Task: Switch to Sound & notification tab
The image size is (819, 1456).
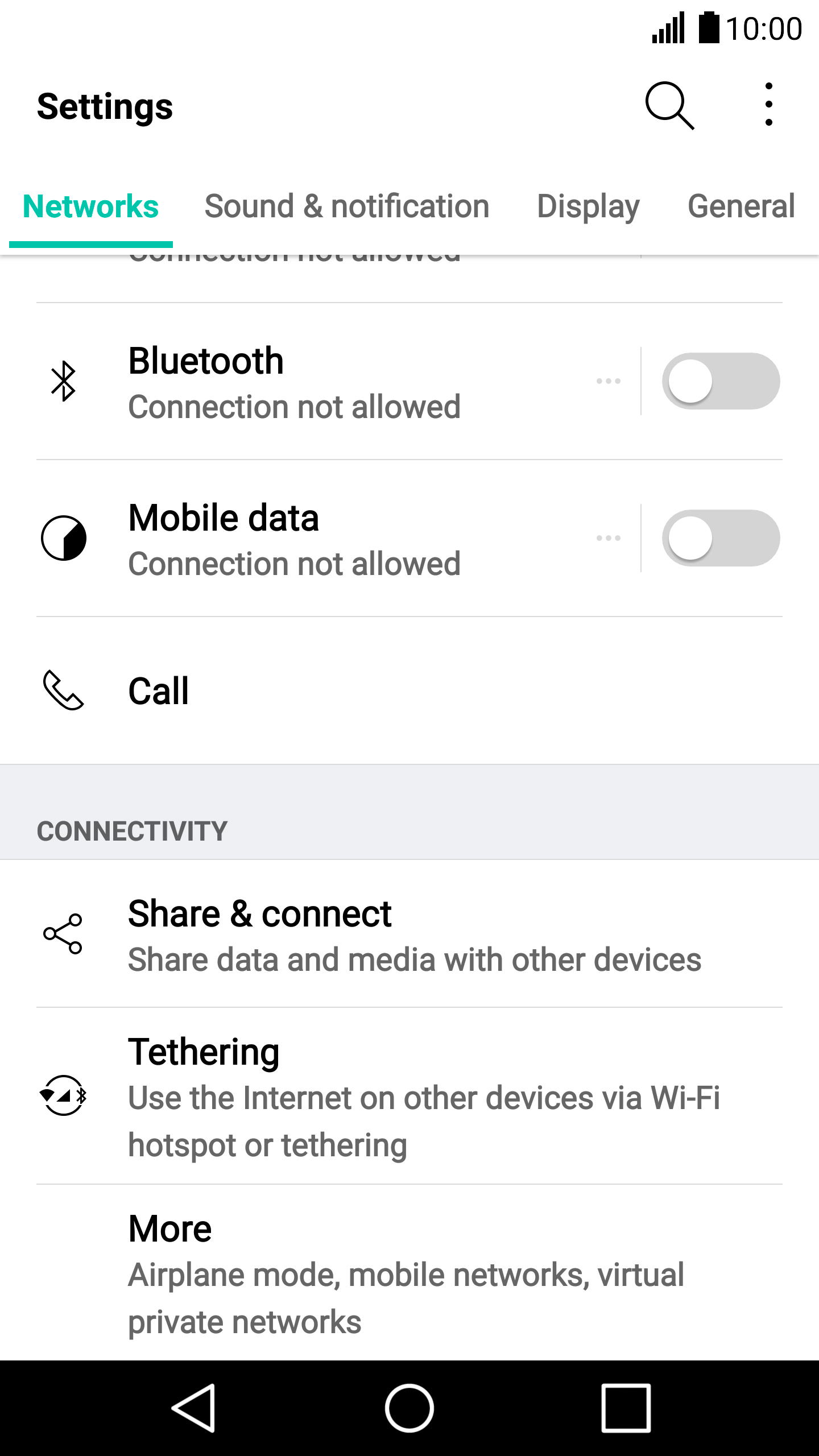Action: (x=347, y=207)
